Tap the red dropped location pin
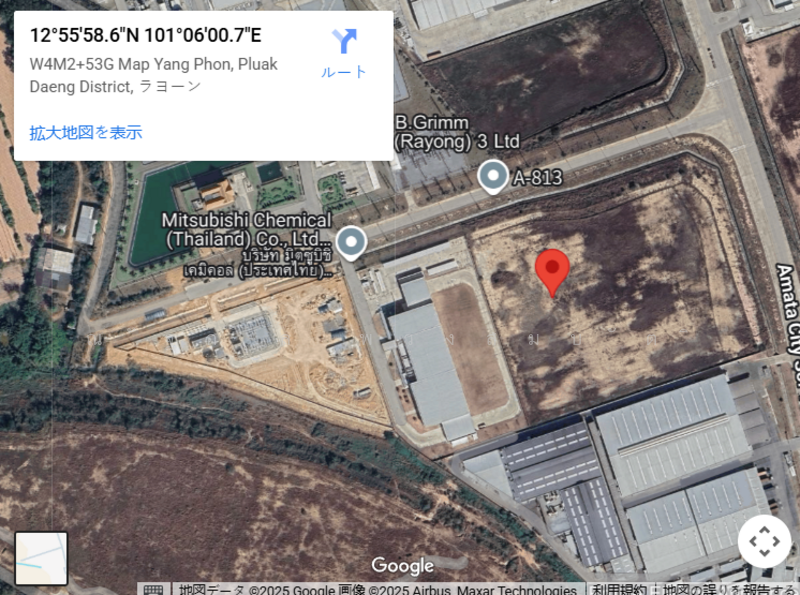Viewport: 800px width, 595px height. (x=552, y=270)
